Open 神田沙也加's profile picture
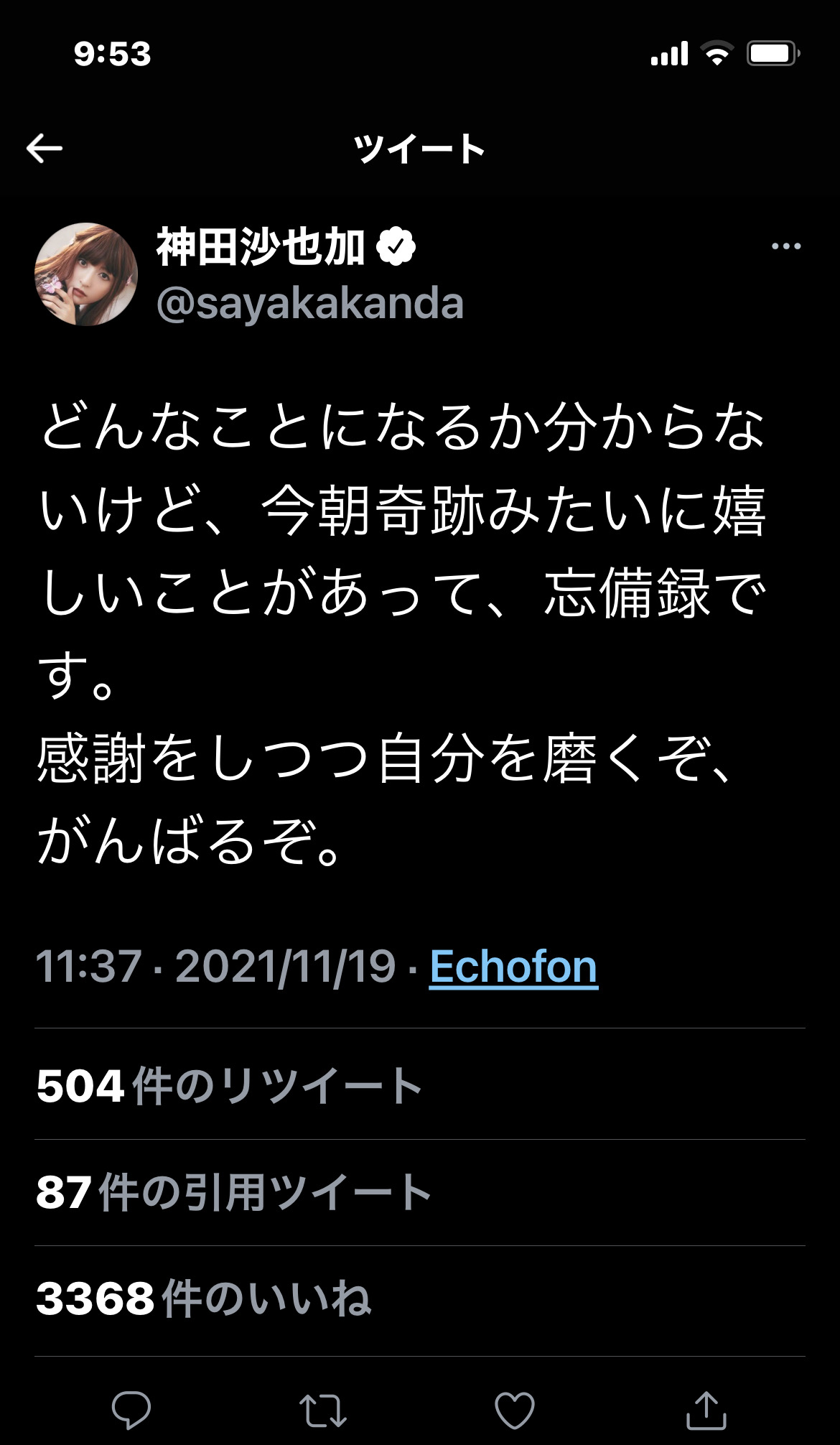 pyautogui.click(x=86, y=274)
